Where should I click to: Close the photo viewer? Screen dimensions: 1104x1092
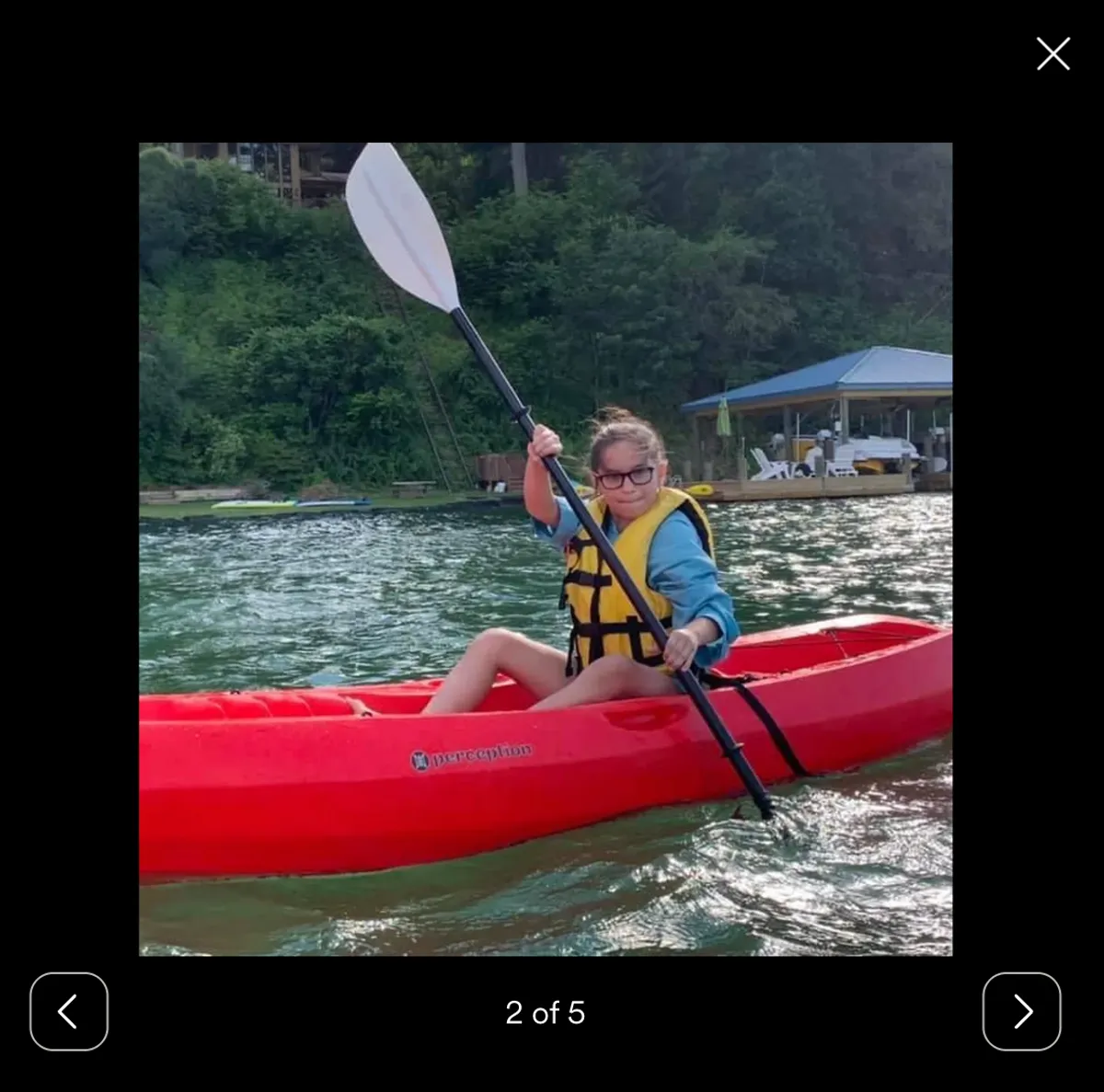coord(1052,54)
